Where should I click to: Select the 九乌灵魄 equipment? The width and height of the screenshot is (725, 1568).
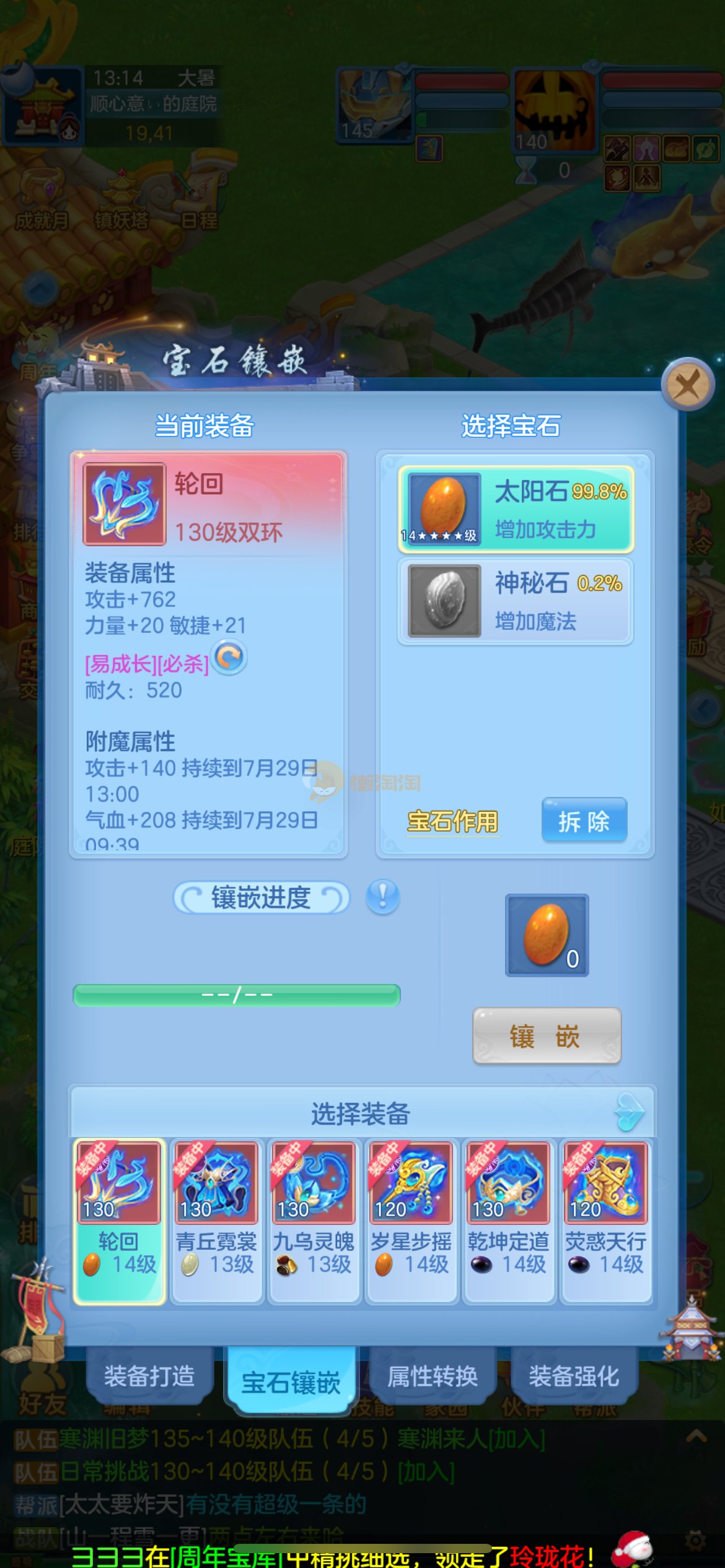pos(314,1220)
